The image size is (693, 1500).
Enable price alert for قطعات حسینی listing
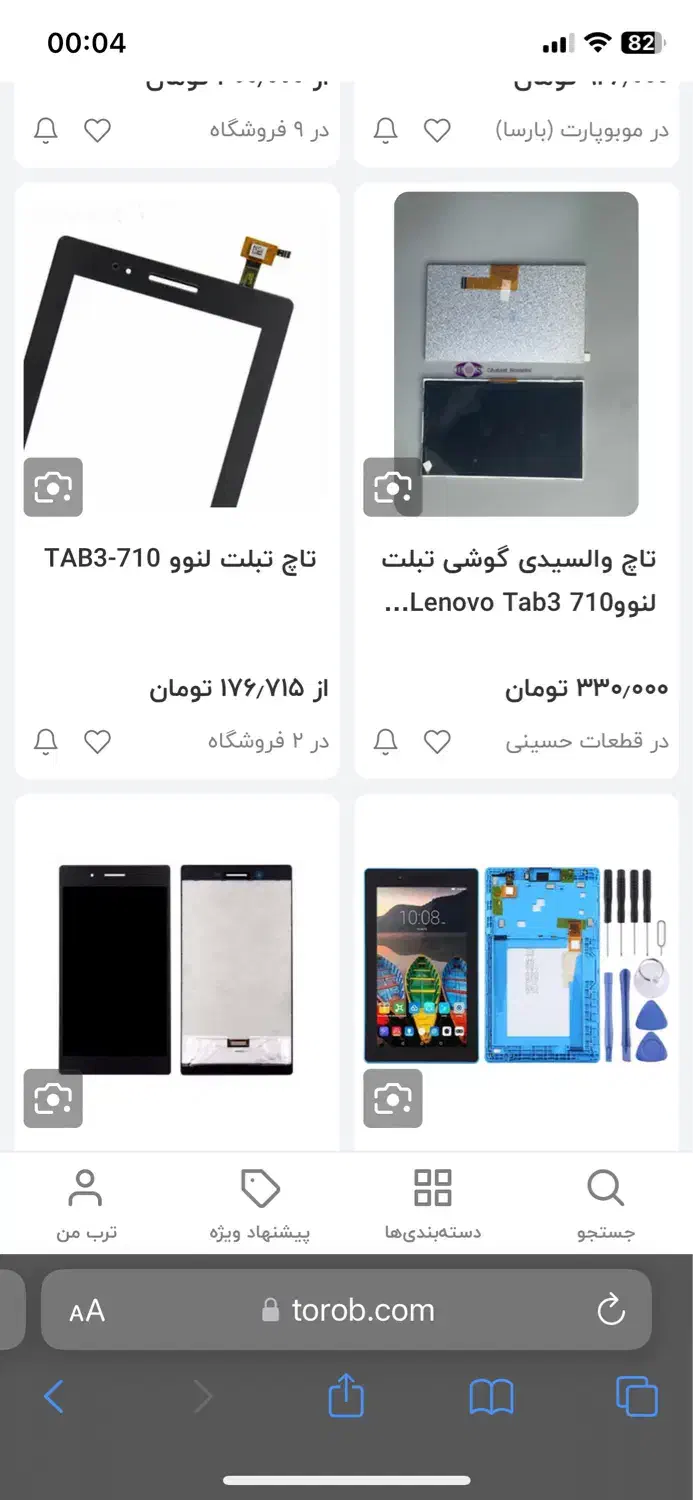(386, 741)
